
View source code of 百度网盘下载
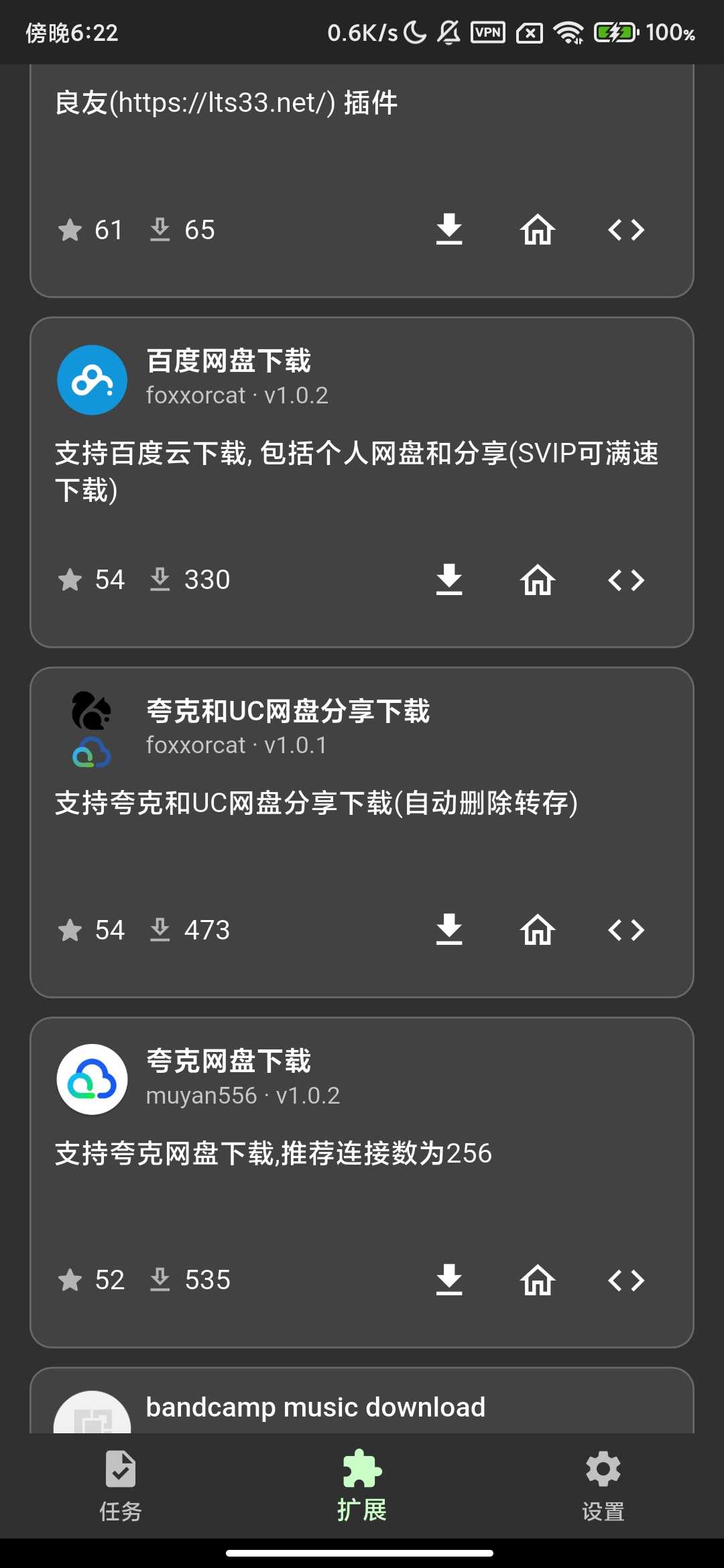(626, 580)
